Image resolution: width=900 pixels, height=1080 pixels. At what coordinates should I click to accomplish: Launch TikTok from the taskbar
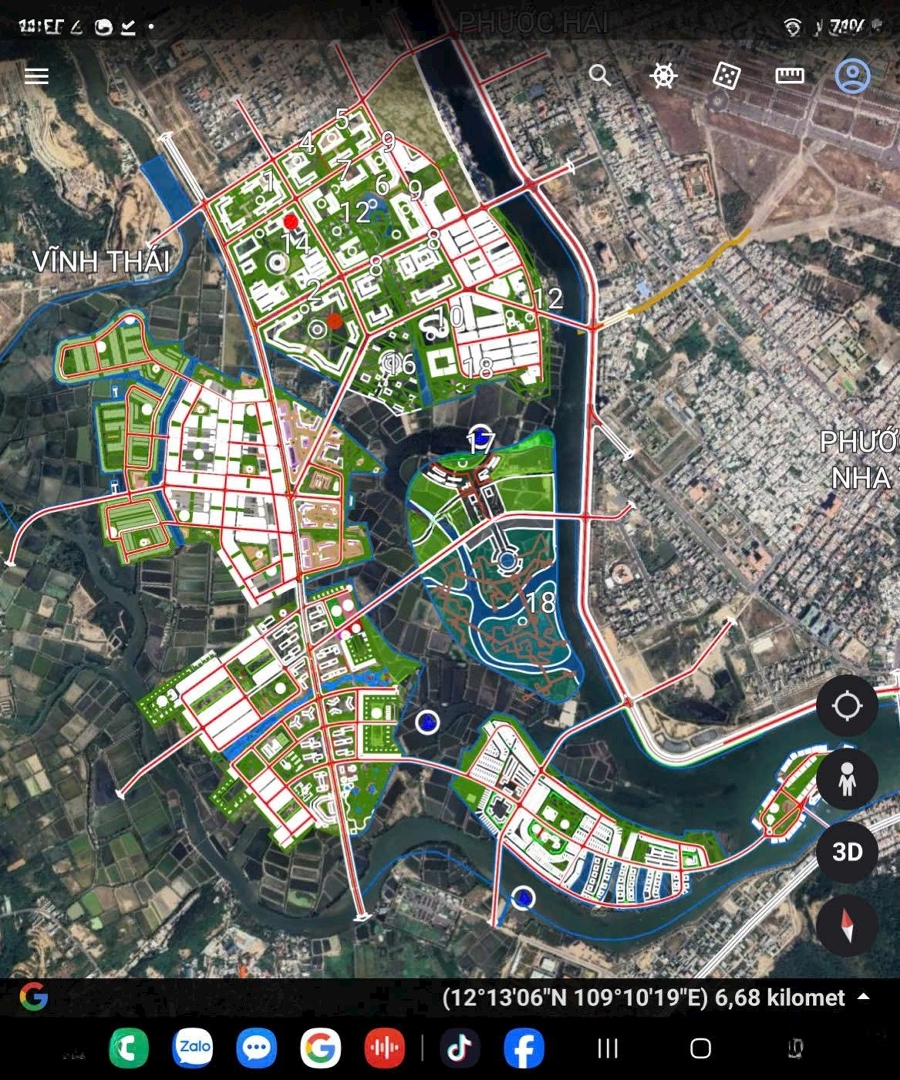(x=460, y=1048)
